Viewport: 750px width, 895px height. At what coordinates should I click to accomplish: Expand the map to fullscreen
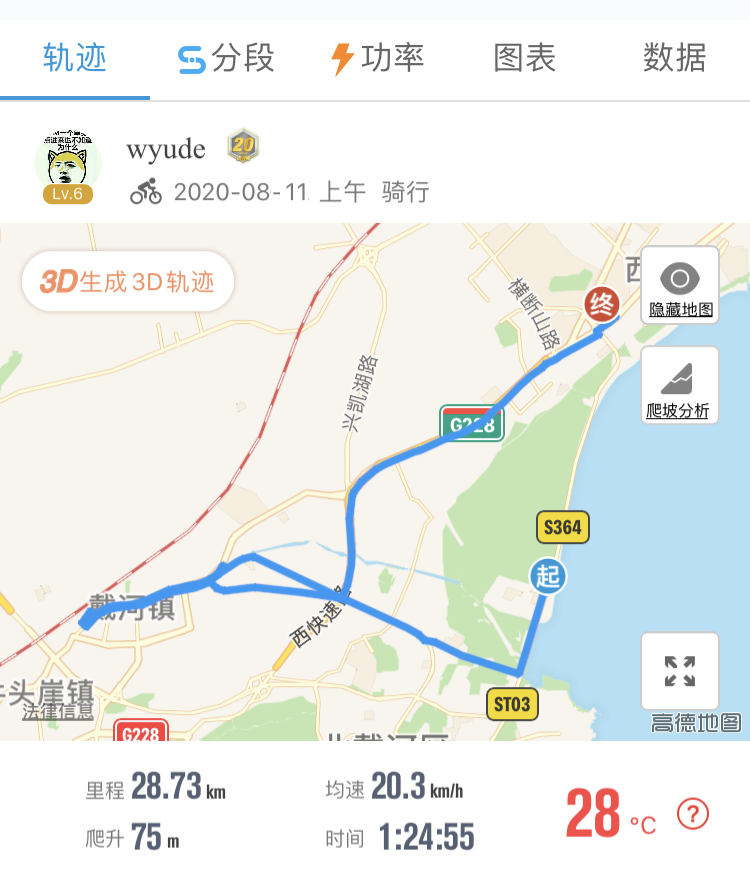pyautogui.click(x=680, y=671)
